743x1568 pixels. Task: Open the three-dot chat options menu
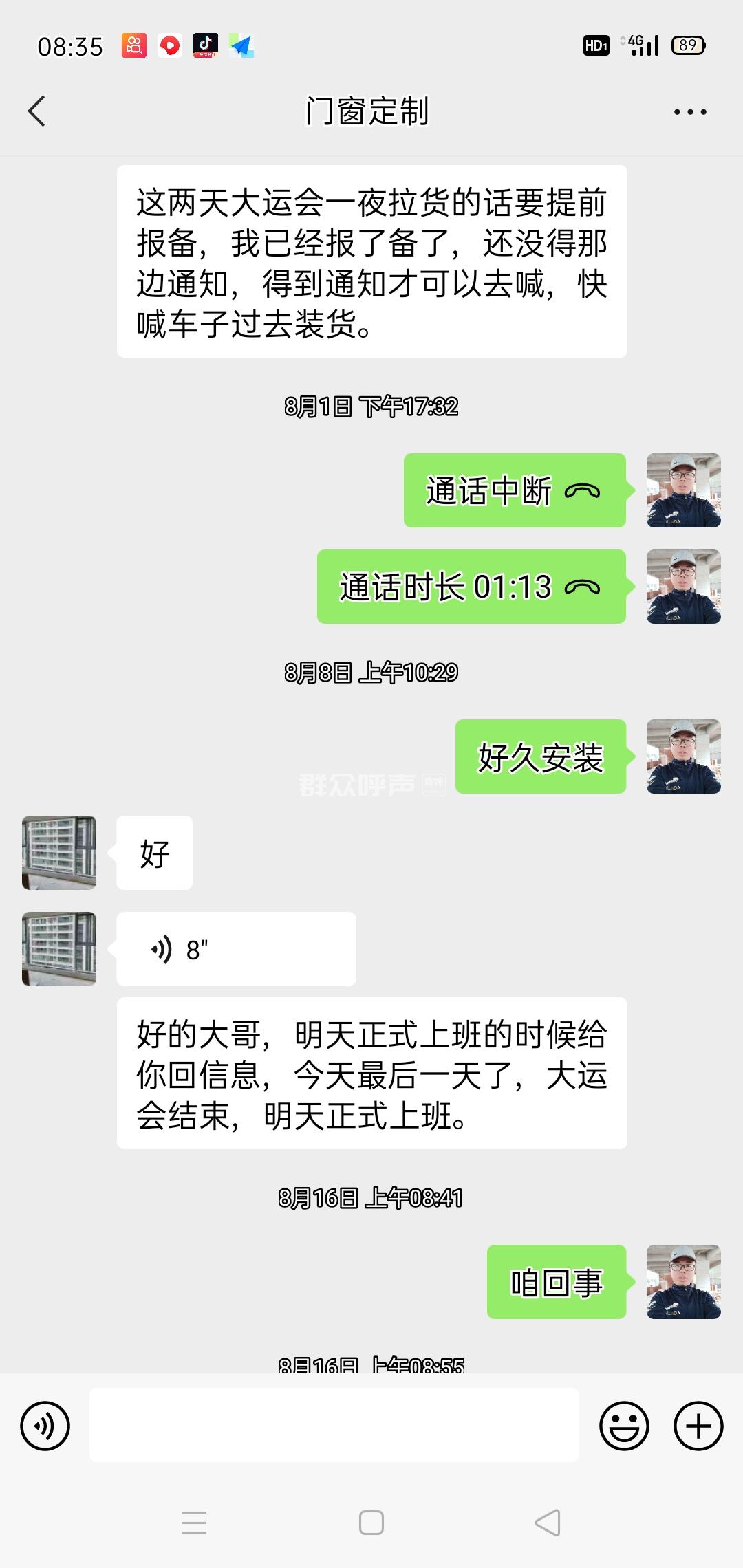click(689, 112)
